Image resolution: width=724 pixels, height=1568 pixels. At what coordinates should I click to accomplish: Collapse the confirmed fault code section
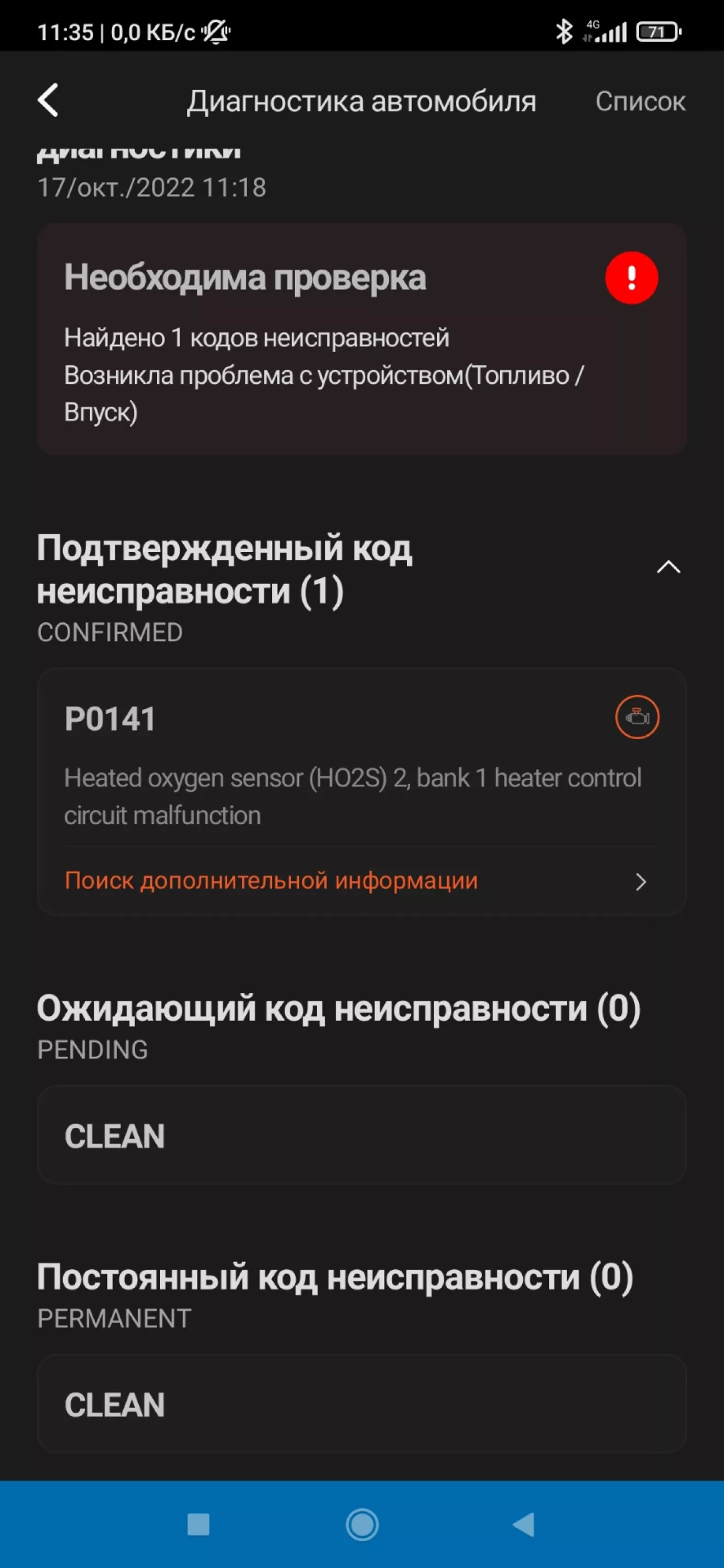click(x=668, y=567)
